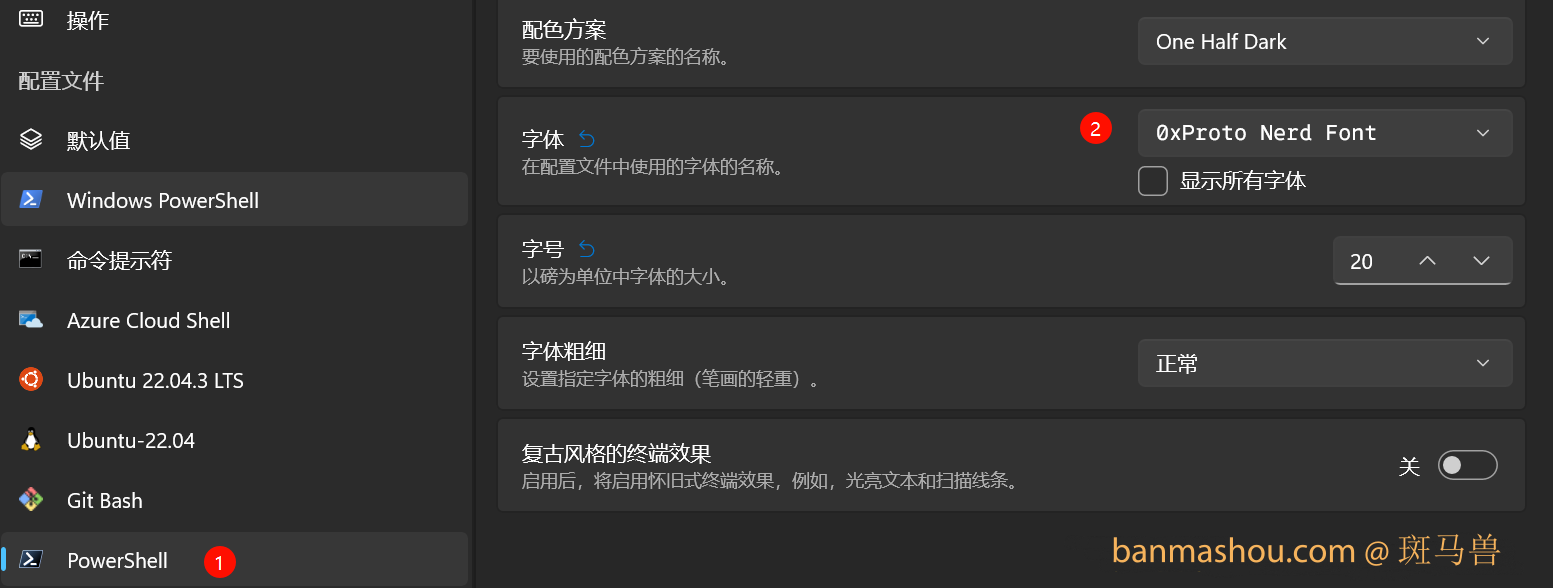Select the PowerShell profile
Screen dimensions: 1553x588
(117, 560)
